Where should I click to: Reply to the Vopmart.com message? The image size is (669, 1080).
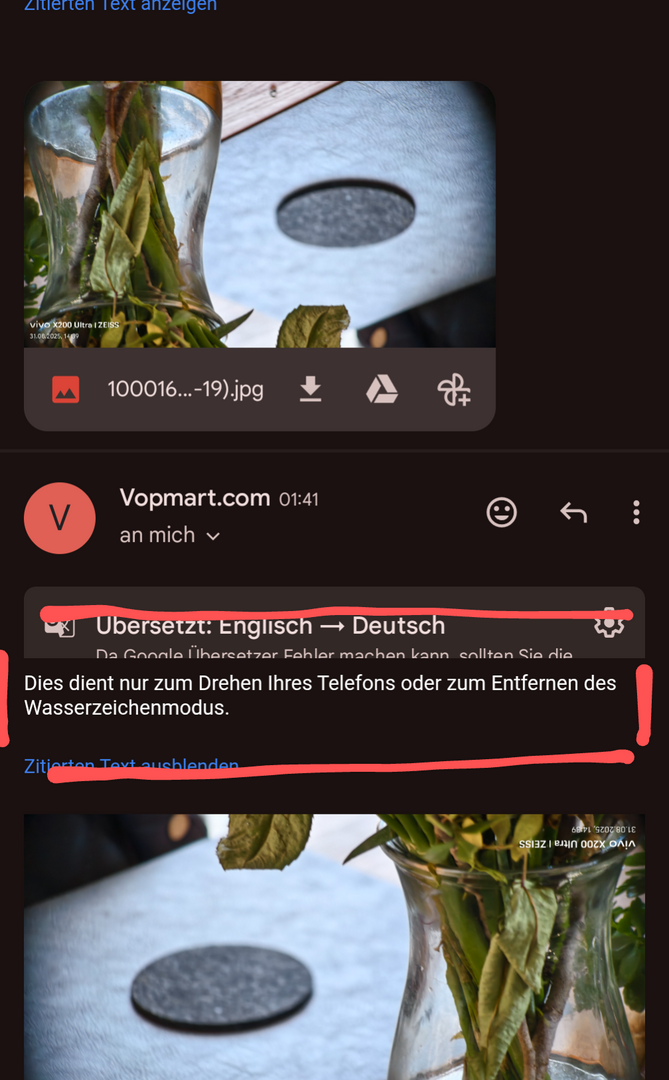tap(573, 513)
